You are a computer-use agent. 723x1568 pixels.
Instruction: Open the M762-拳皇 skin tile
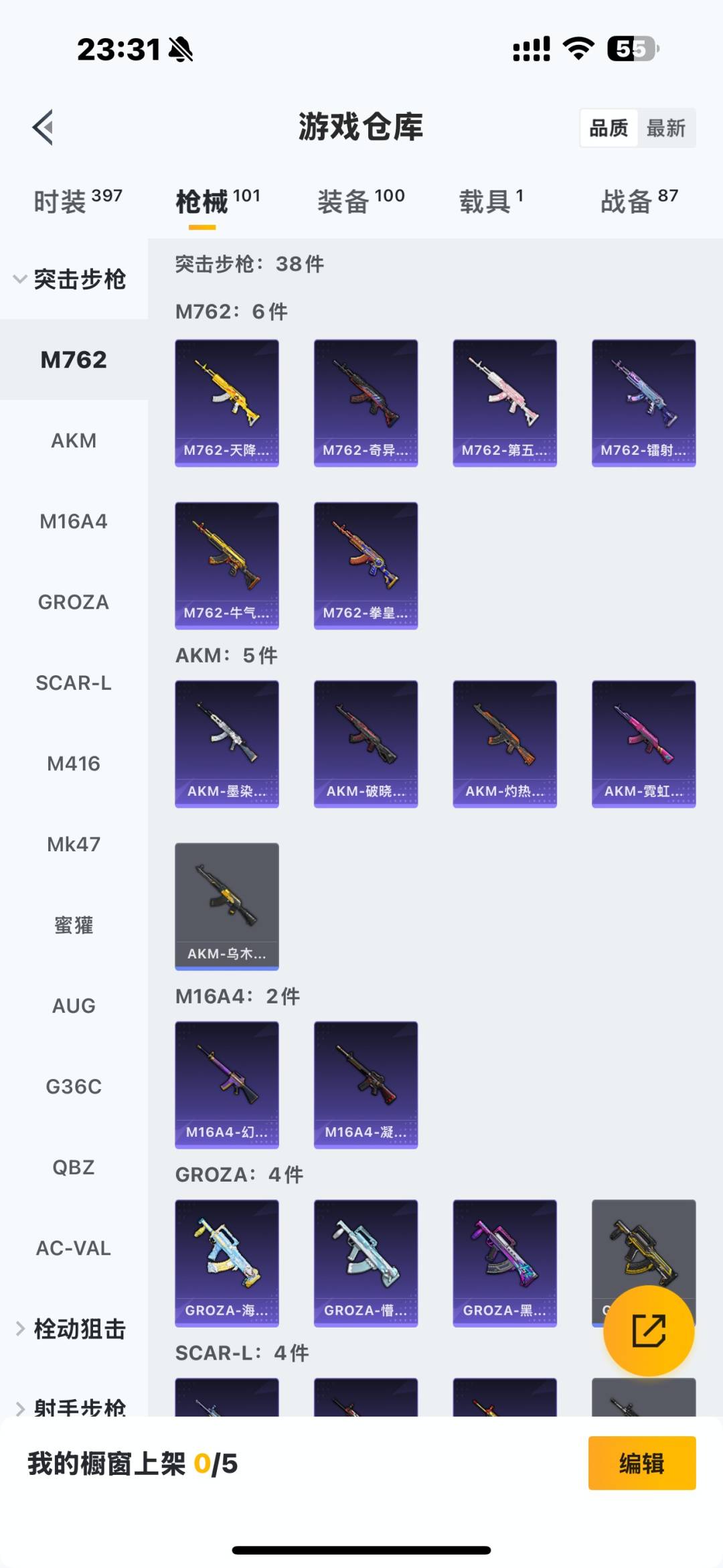pos(366,565)
